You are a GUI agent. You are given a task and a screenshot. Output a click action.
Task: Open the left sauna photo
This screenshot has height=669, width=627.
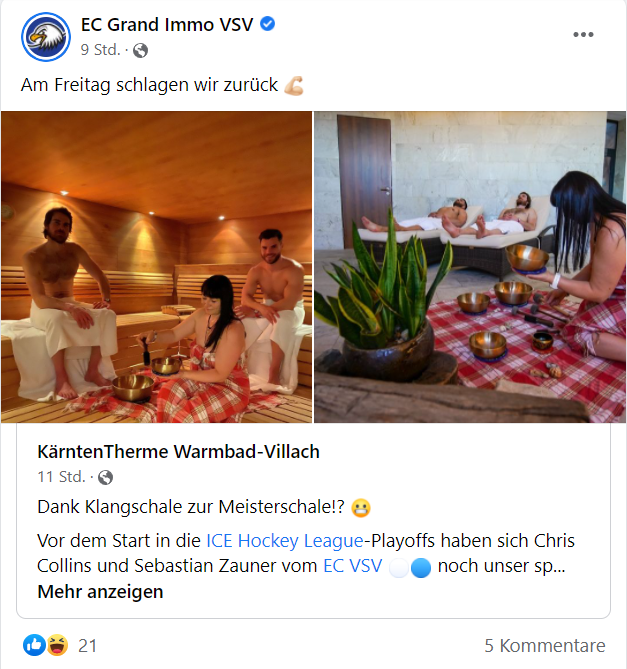157,267
